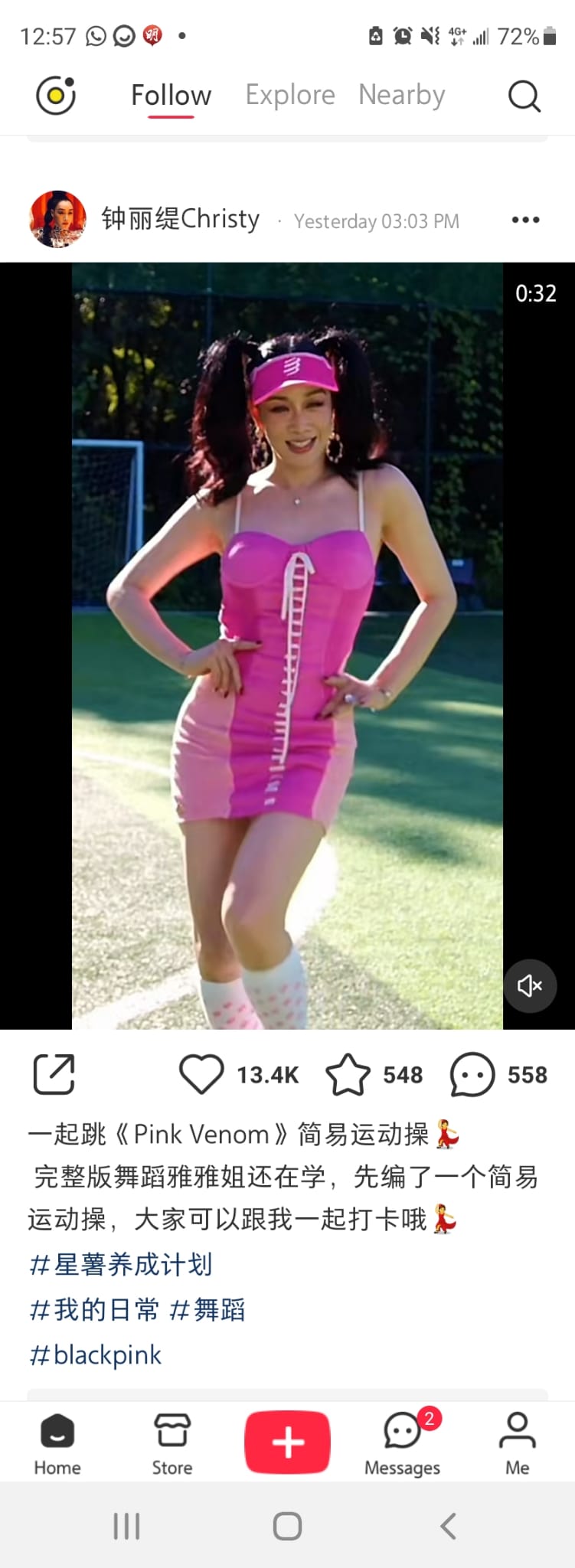575x1568 pixels.
Task: Switch to the Me tab
Action: (x=518, y=1443)
